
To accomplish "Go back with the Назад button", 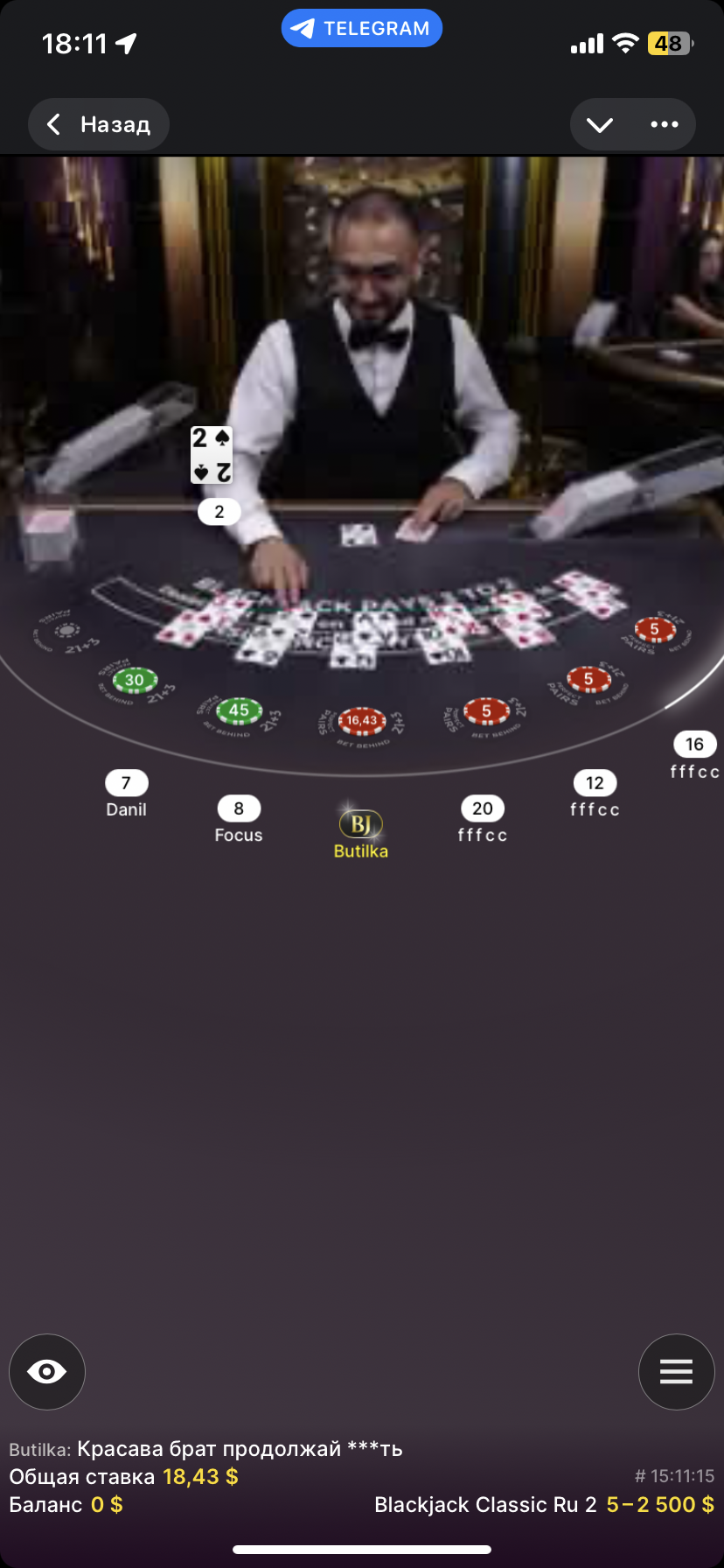I will point(99,125).
